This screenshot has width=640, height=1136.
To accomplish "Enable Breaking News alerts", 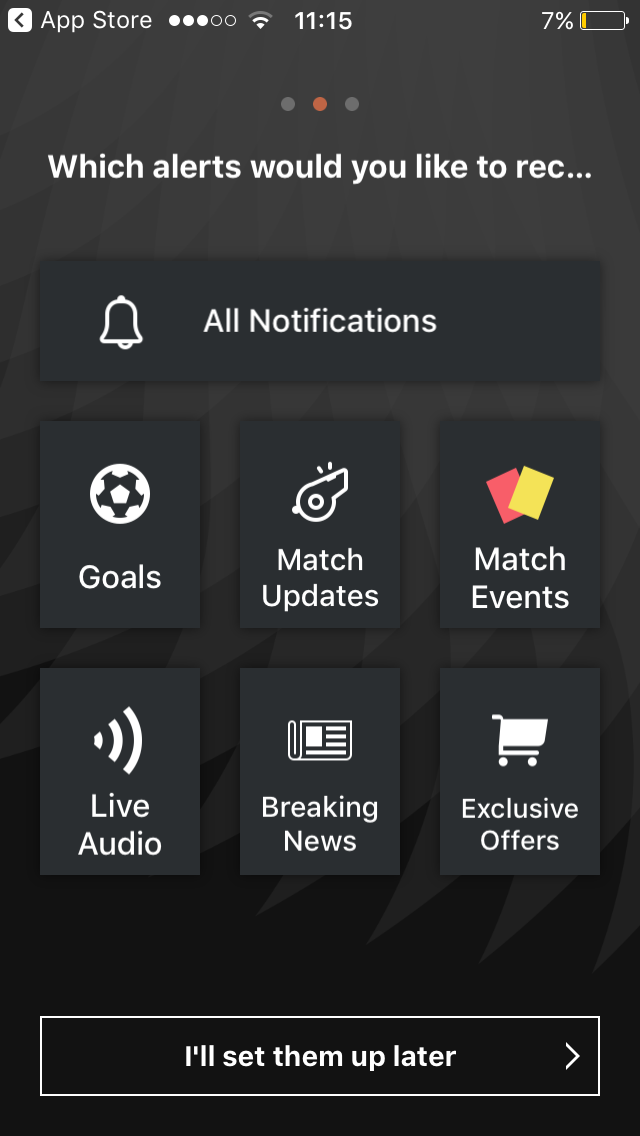I will [320, 772].
